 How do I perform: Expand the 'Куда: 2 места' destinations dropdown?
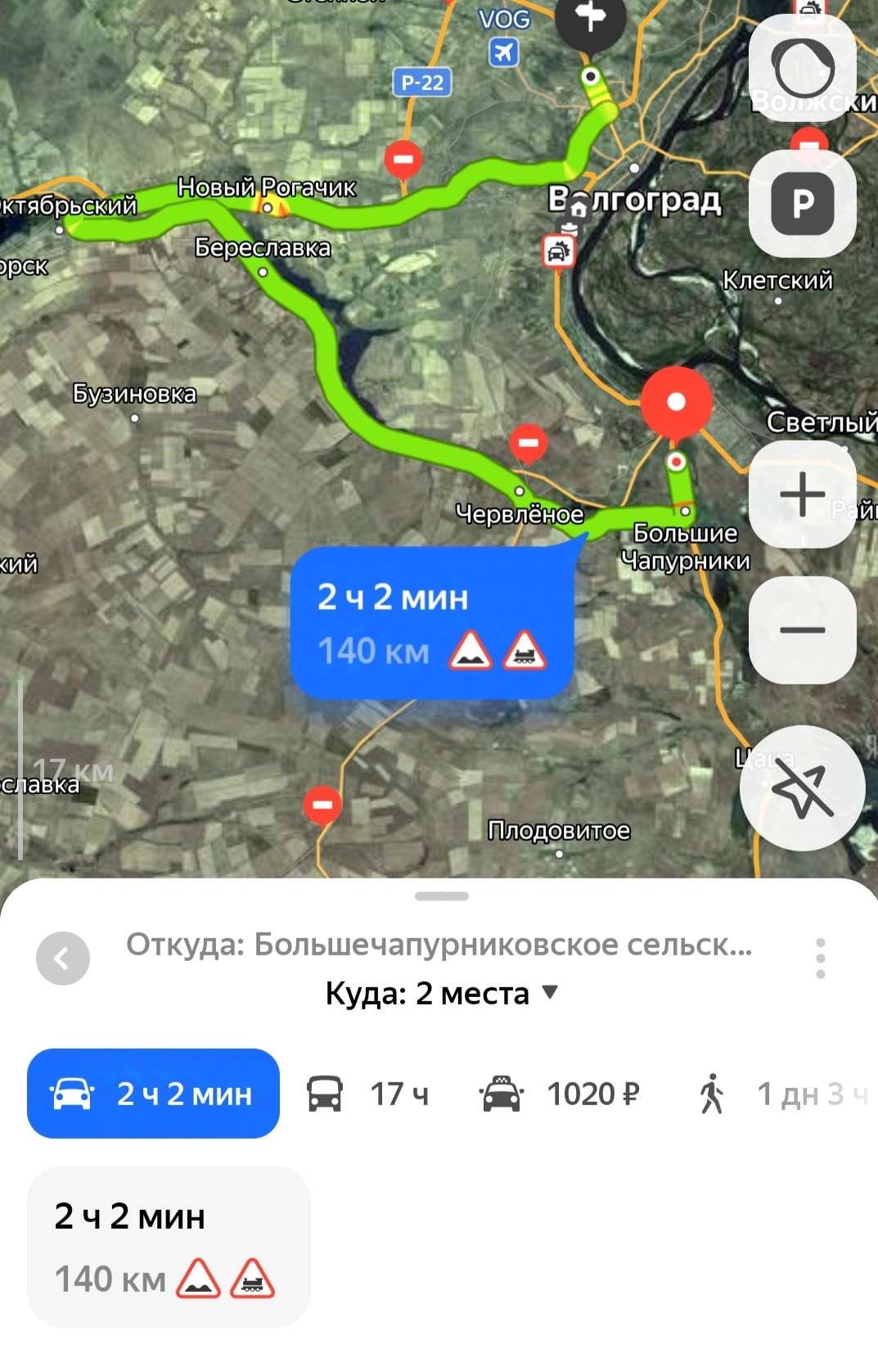(x=442, y=993)
